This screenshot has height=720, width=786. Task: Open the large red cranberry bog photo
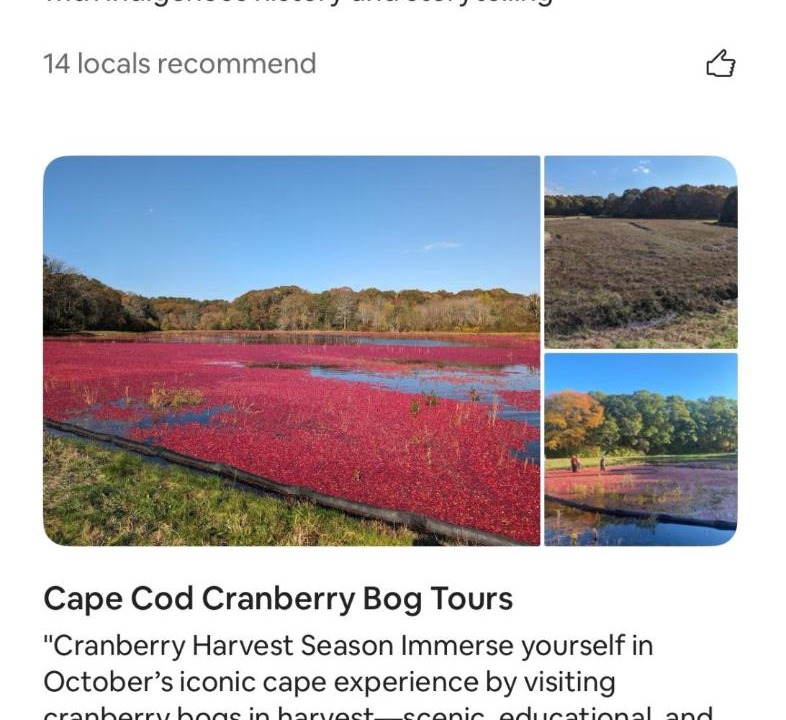click(x=291, y=350)
